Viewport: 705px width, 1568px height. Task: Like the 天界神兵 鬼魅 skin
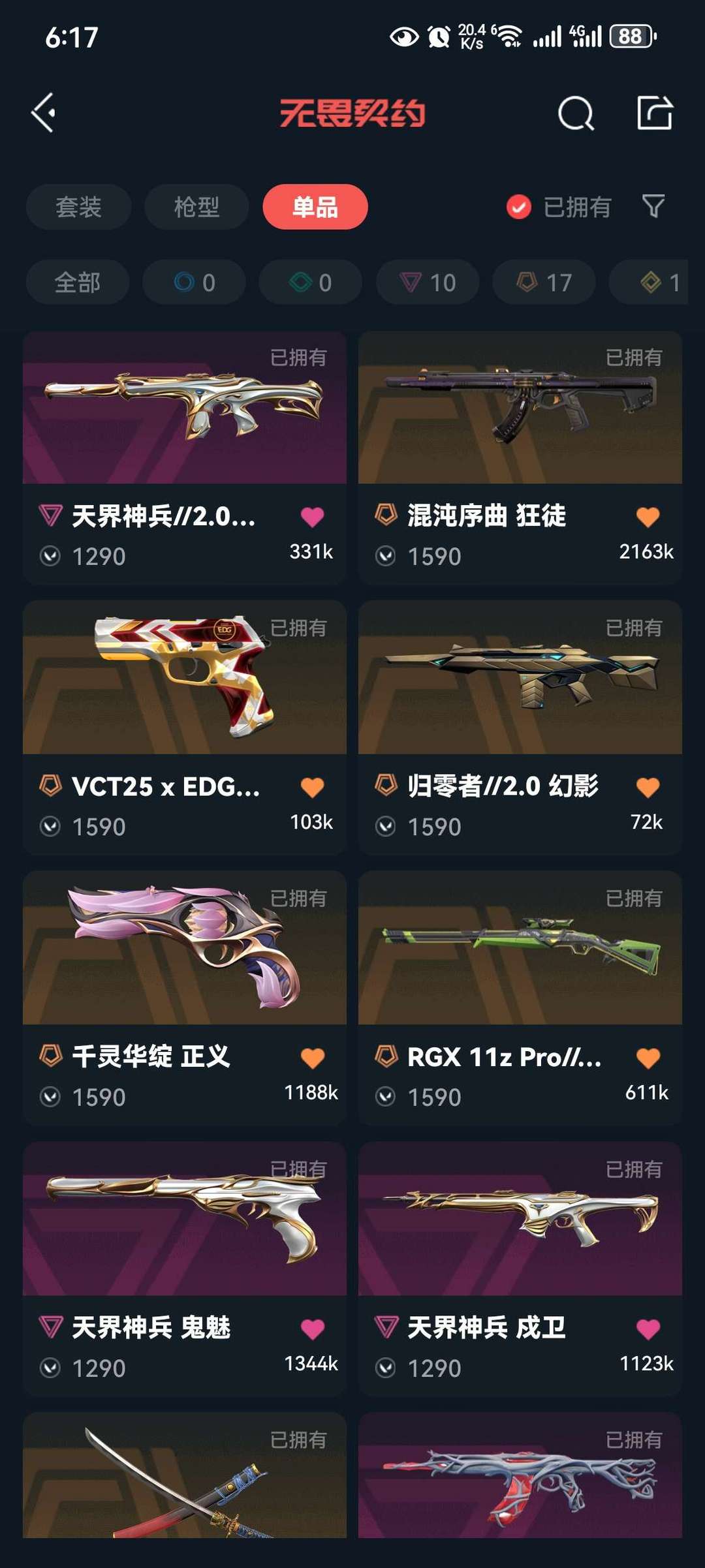(x=312, y=1329)
